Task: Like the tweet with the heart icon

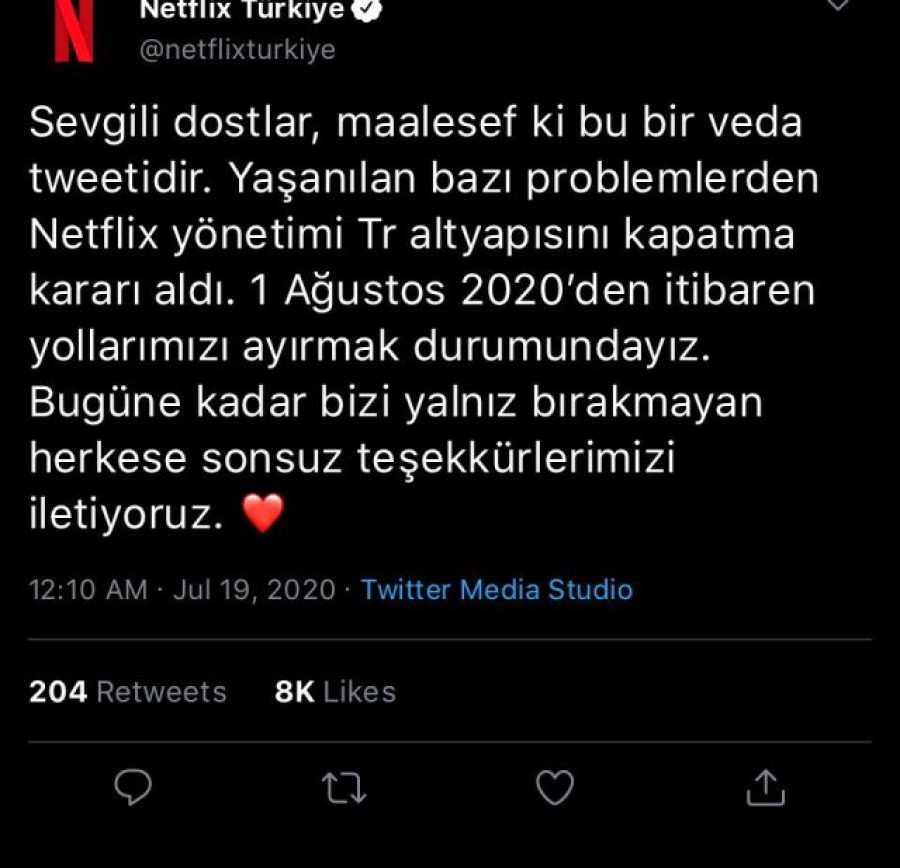Action: (555, 788)
